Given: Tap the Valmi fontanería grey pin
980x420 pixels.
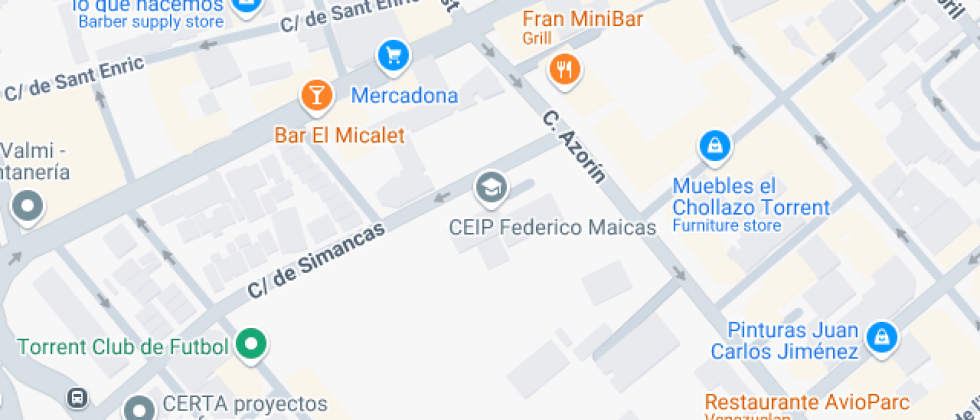Looking at the screenshot, I should (x=28, y=207).
